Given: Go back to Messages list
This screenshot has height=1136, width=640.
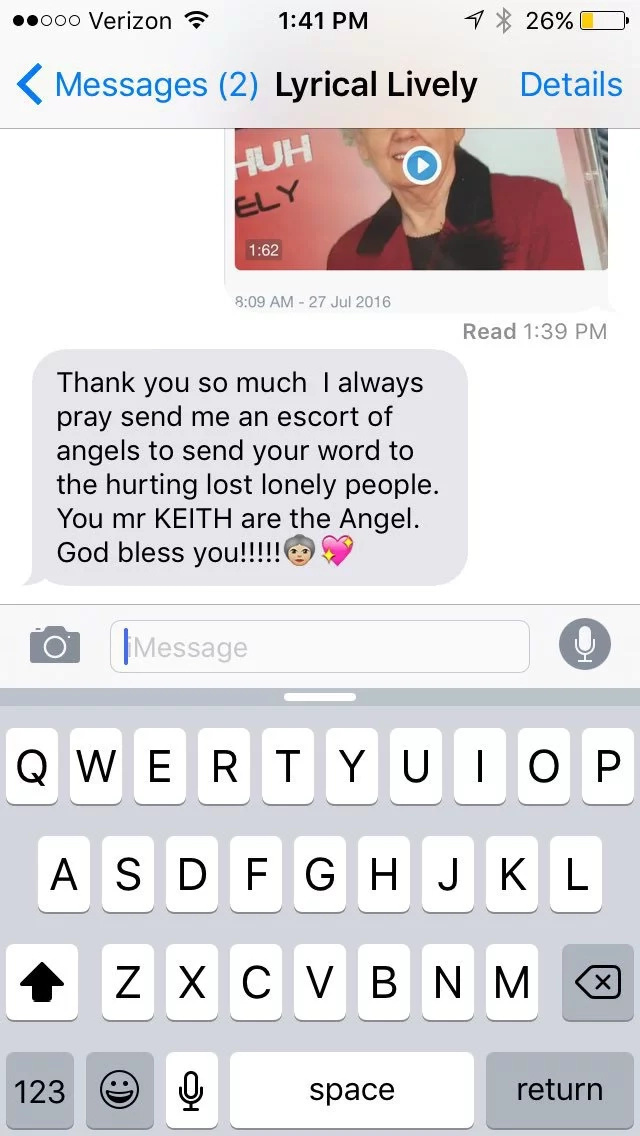Looking at the screenshot, I should pyautogui.click(x=136, y=85).
